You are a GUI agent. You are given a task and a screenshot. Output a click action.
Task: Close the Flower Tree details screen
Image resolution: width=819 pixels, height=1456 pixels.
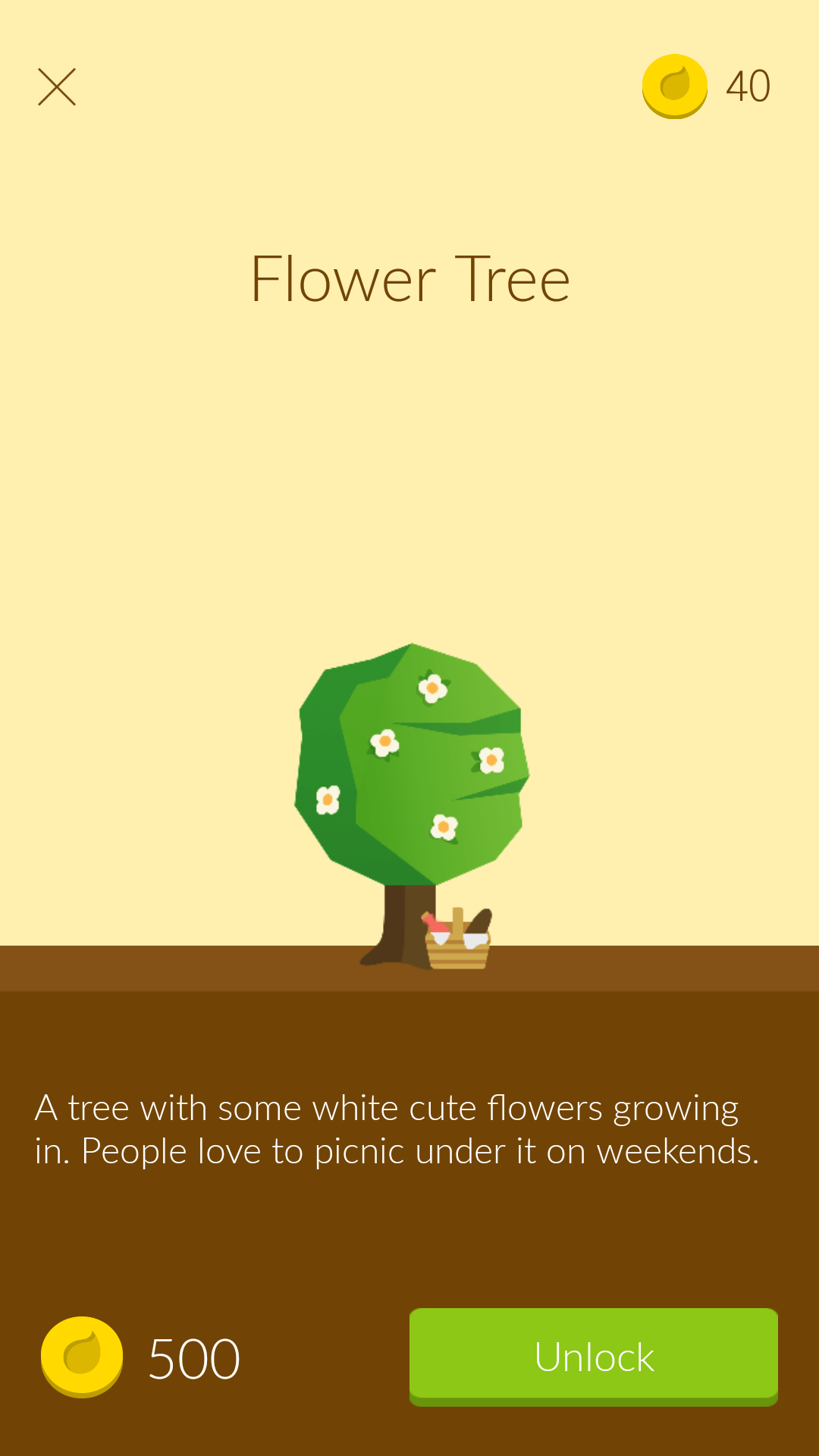57,87
